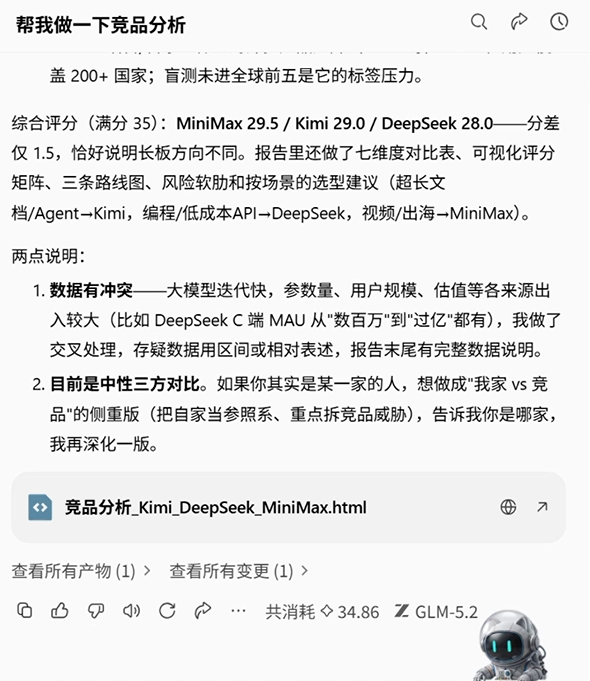
Task: Like this response with thumbs up
Action: [60, 611]
